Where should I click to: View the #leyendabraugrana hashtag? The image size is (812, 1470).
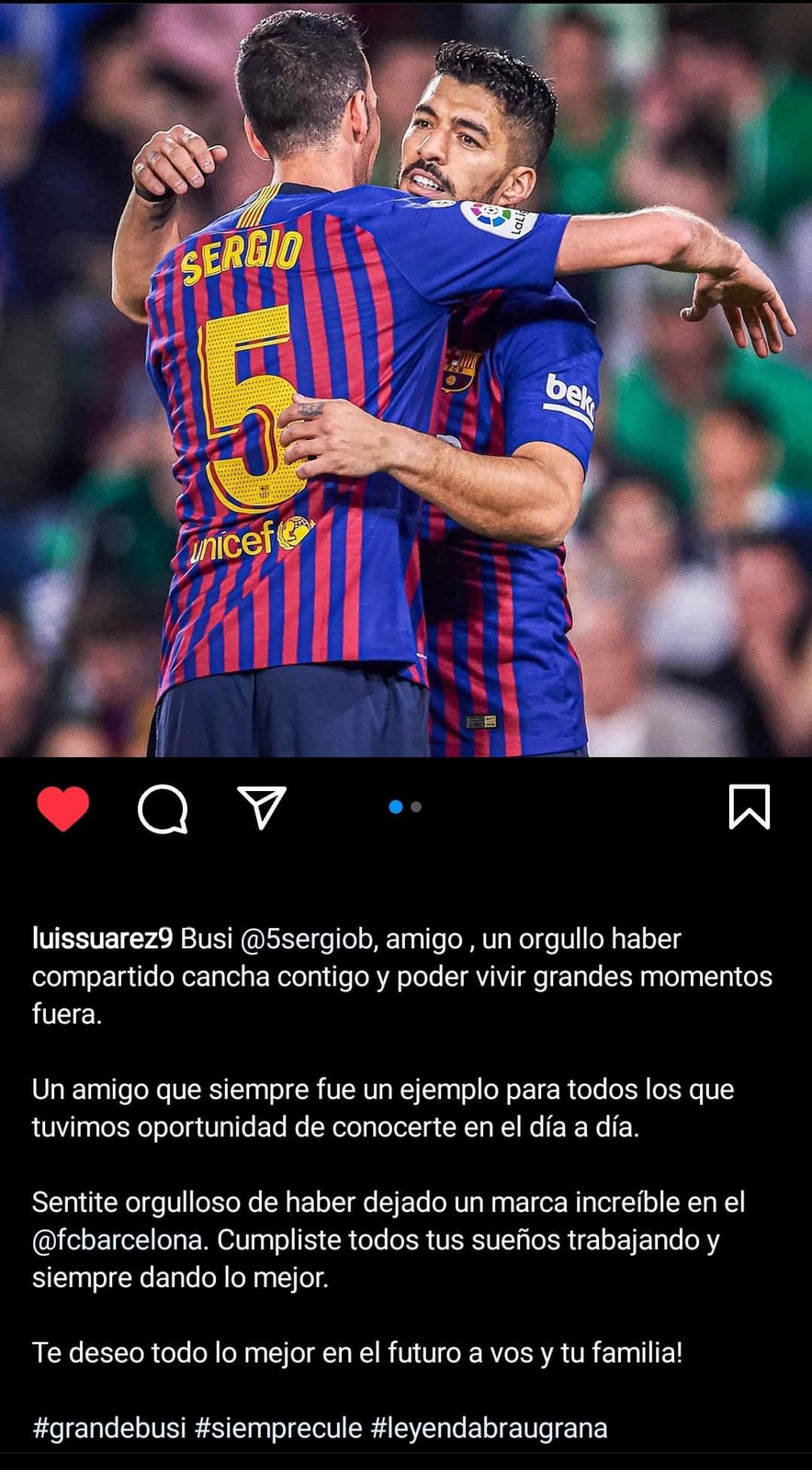click(x=489, y=1429)
